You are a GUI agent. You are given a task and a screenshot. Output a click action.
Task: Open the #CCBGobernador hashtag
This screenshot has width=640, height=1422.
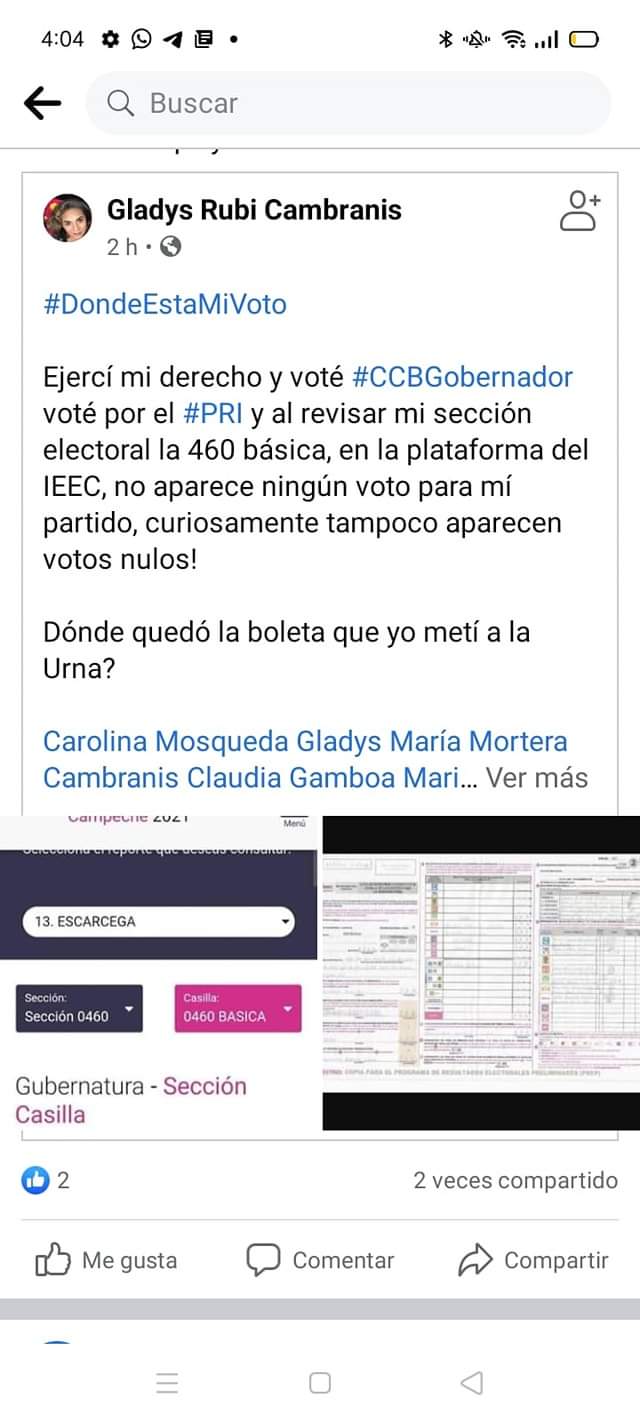[463, 377]
